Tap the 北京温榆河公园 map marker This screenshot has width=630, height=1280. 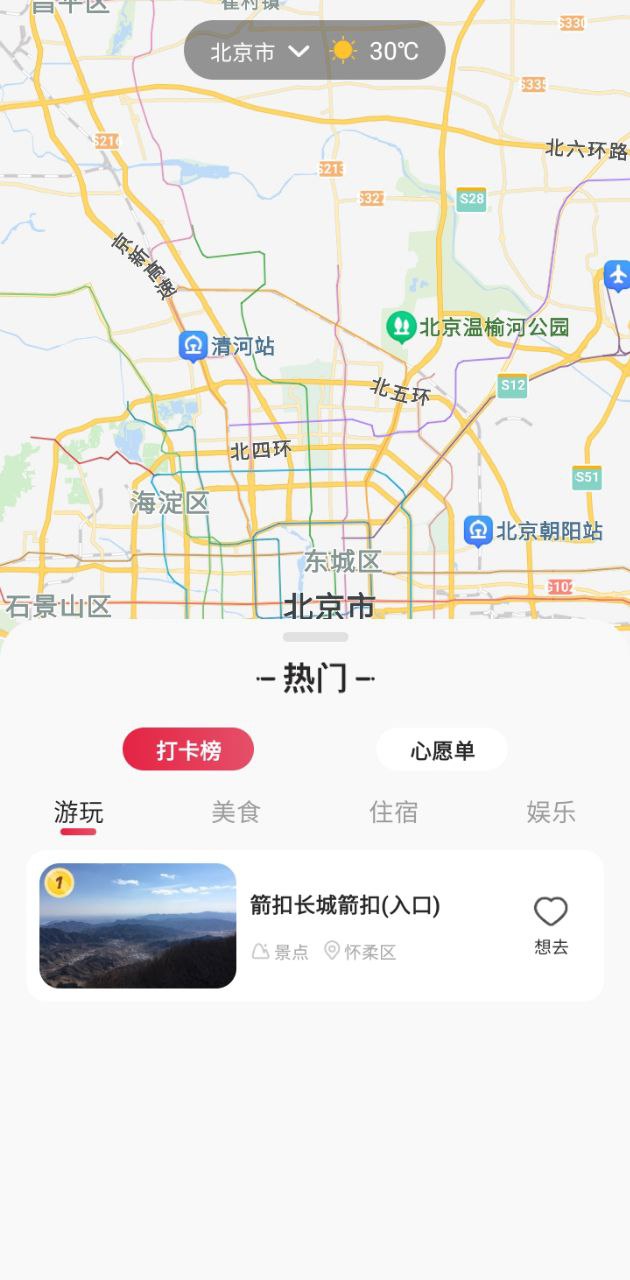[x=401, y=326]
